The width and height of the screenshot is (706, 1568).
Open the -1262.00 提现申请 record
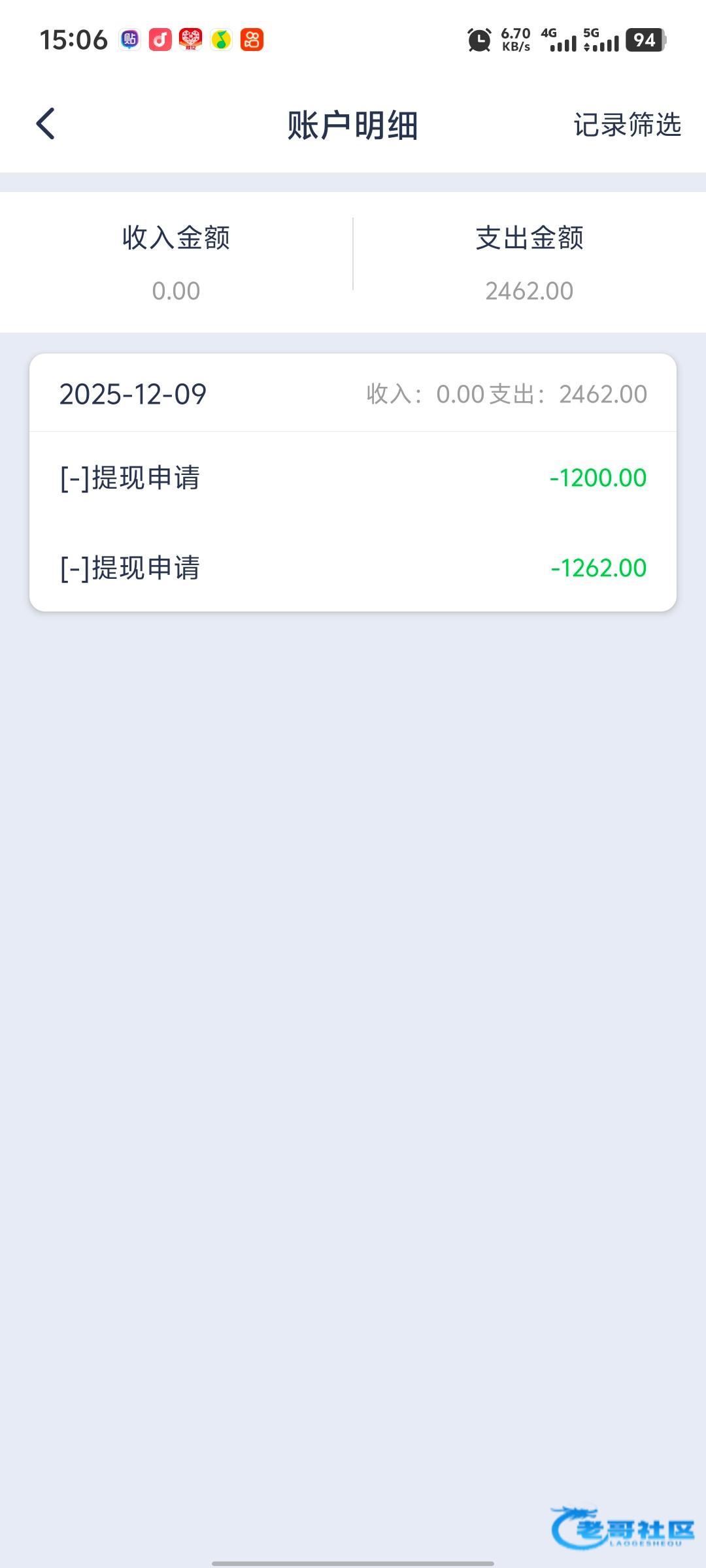353,568
